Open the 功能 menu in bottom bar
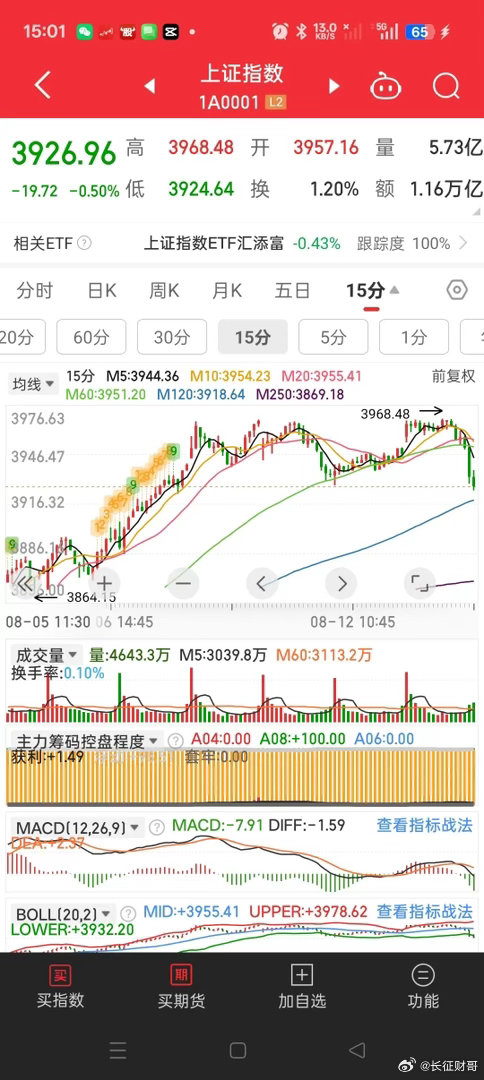The image size is (484, 1080). (423, 987)
